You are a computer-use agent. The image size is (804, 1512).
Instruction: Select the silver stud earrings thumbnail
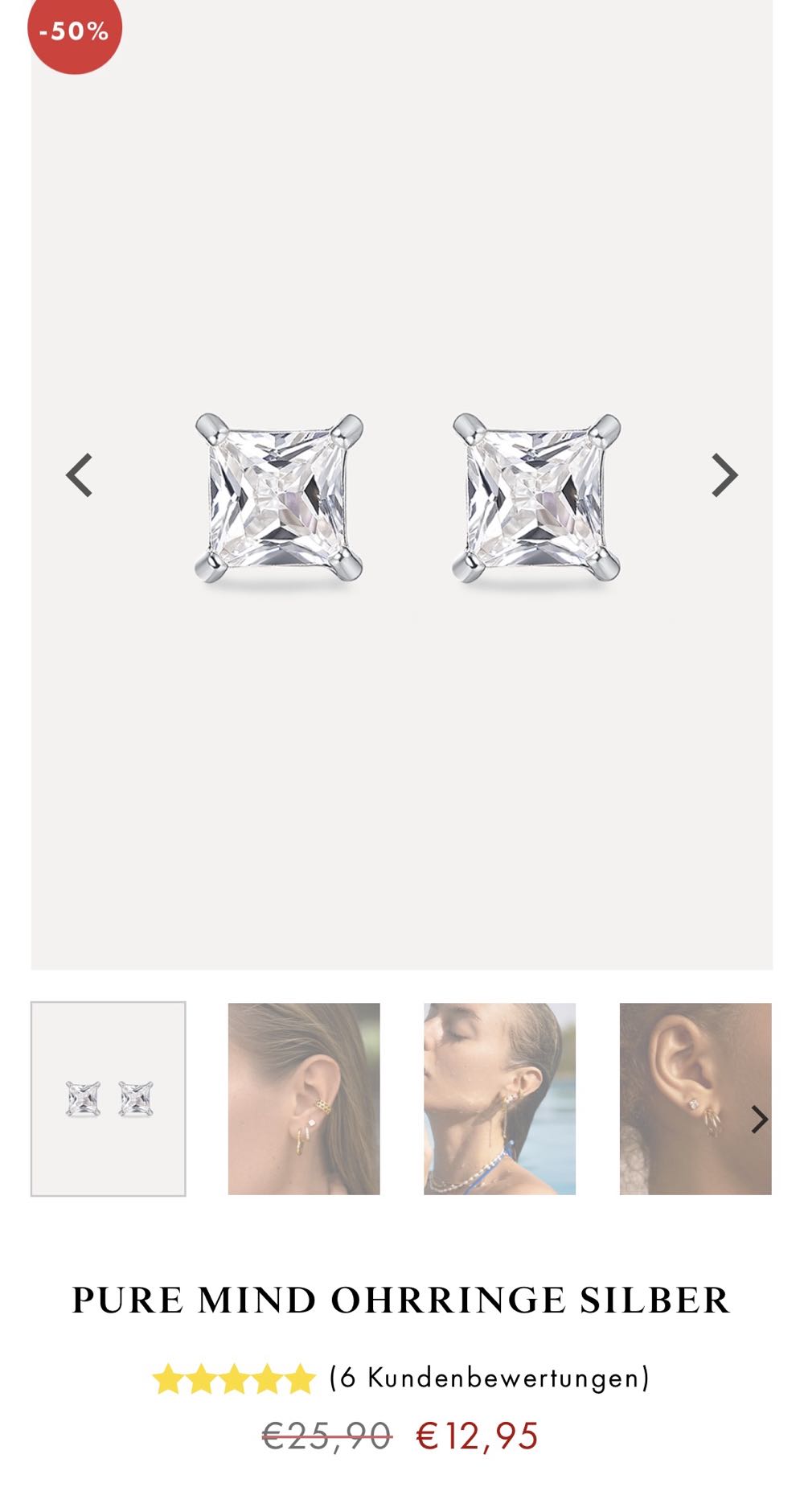pos(109,1099)
